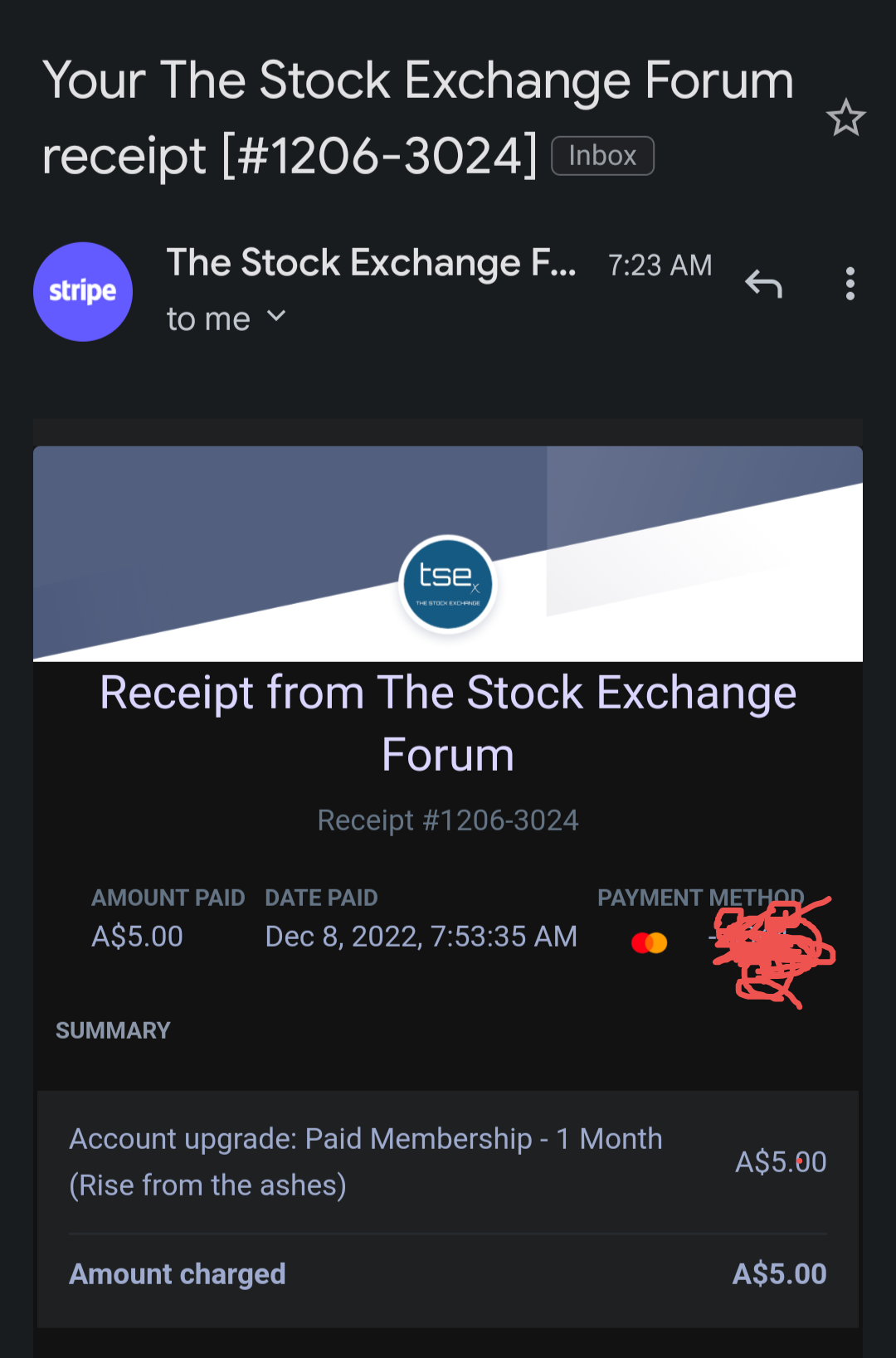This screenshot has height=1358, width=896.
Task: Expand recipient details next to "to me"
Action: coord(276,317)
